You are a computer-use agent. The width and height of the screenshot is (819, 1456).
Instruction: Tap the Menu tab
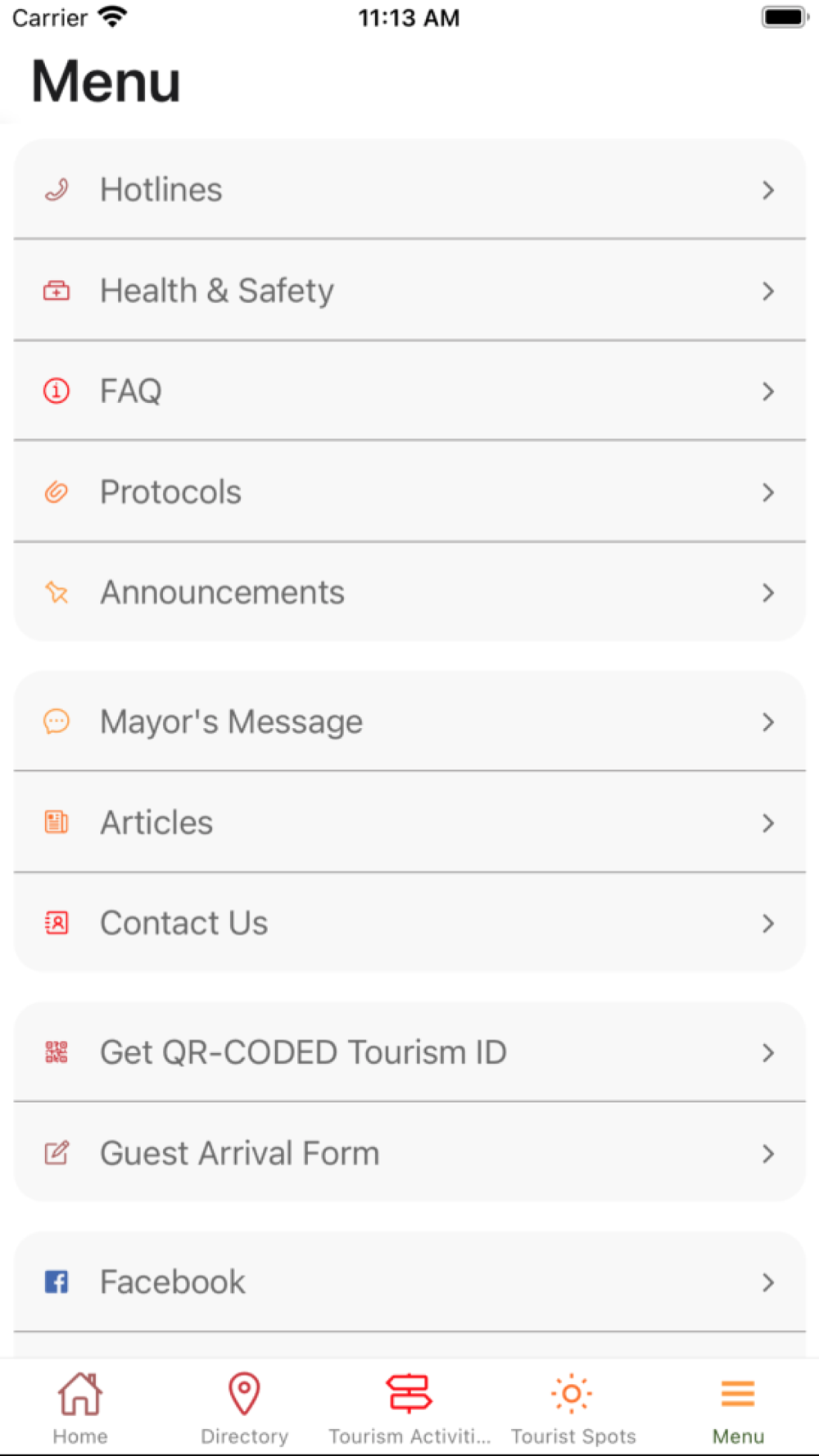pyautogui.click(x=738, y=1409)
